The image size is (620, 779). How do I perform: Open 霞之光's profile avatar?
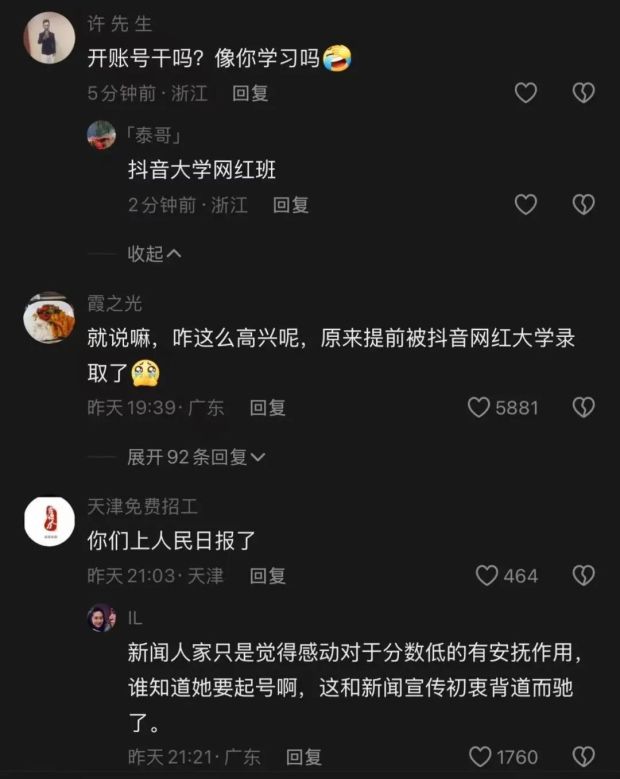tap(49, 318)
